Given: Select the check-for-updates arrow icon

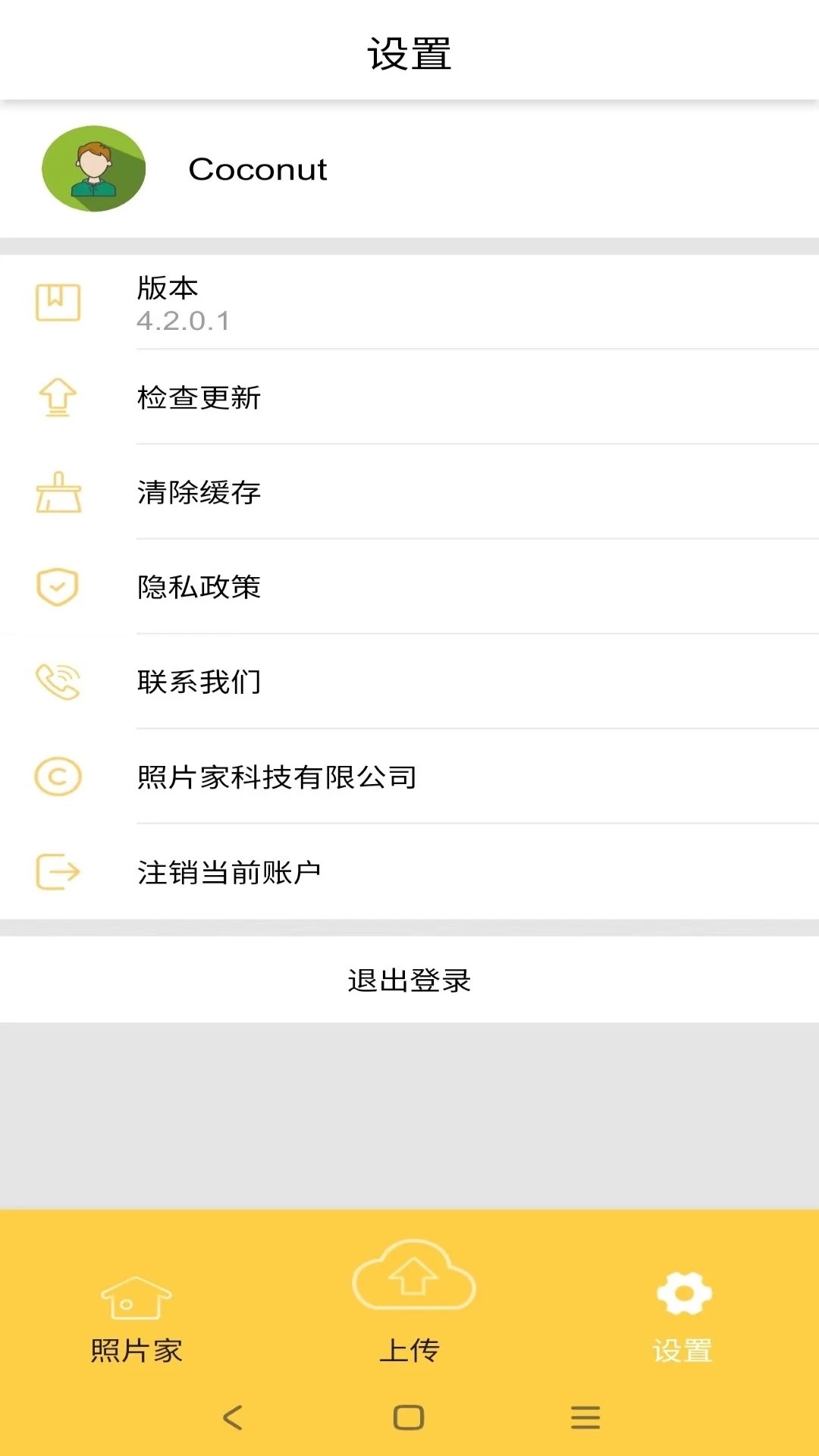Looking at the screenshot, I should pos(58,397).
